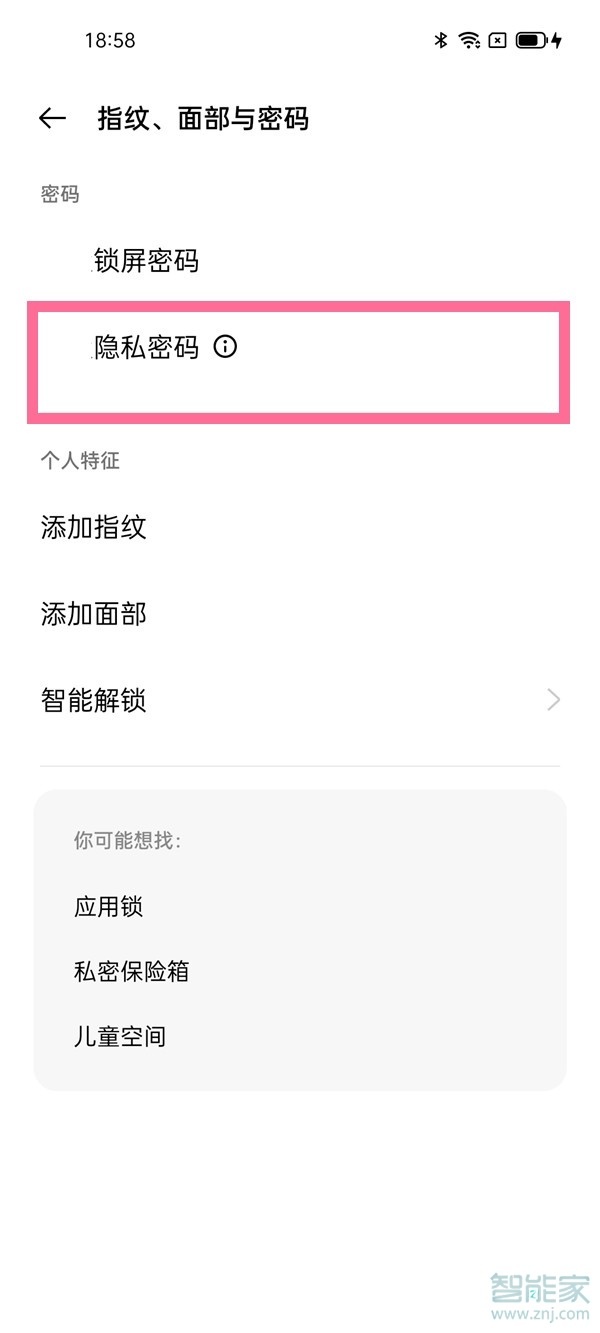
Task: Go back from 指纹、面部与密码
Action: (52, 118)
